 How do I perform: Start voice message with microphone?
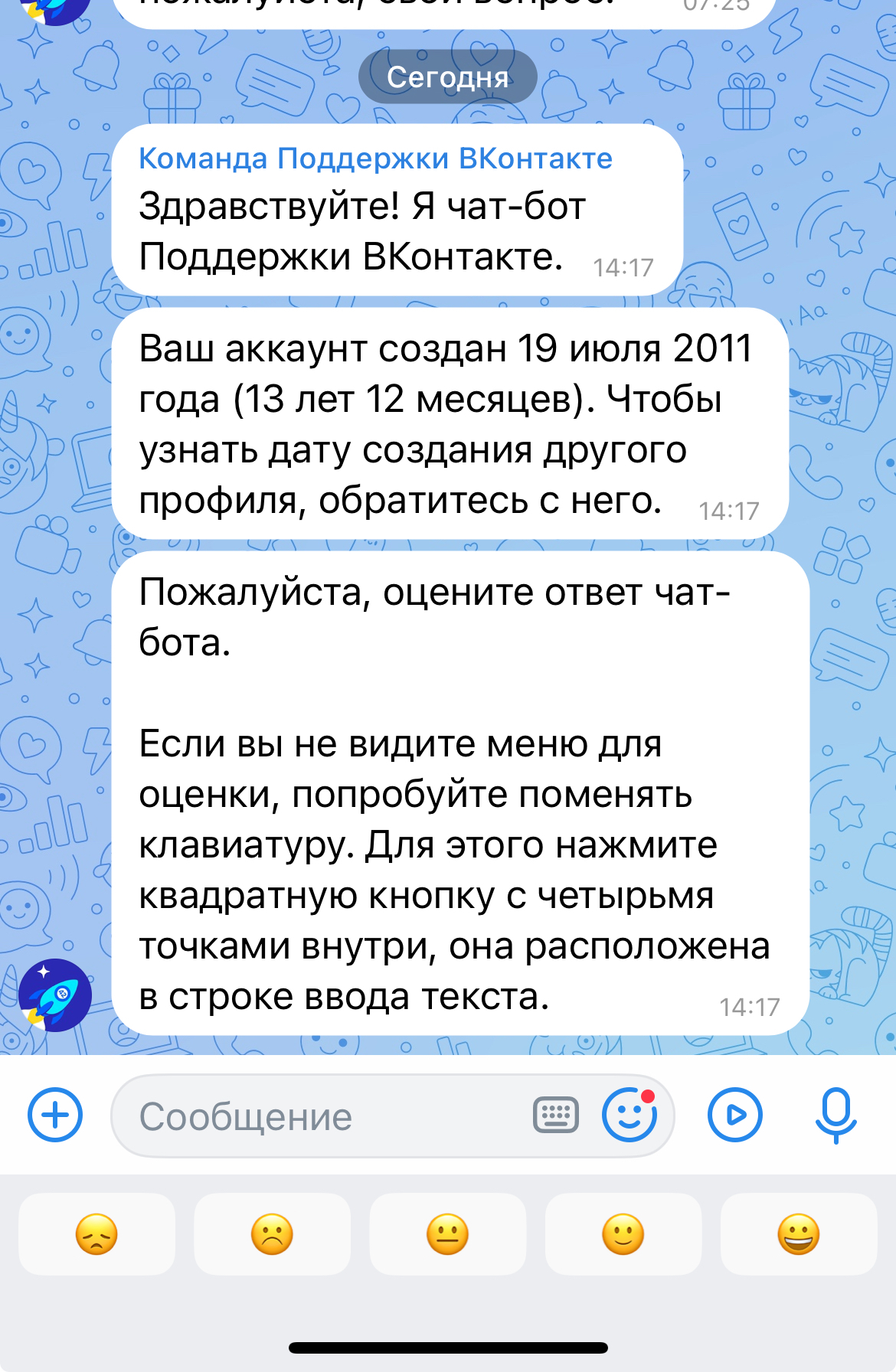836,1115
